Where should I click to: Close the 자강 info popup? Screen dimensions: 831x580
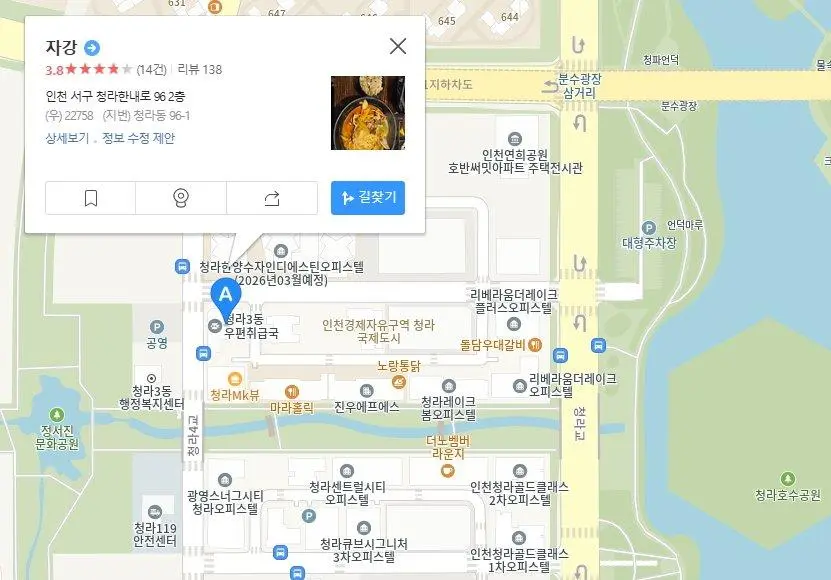(398, 46)
